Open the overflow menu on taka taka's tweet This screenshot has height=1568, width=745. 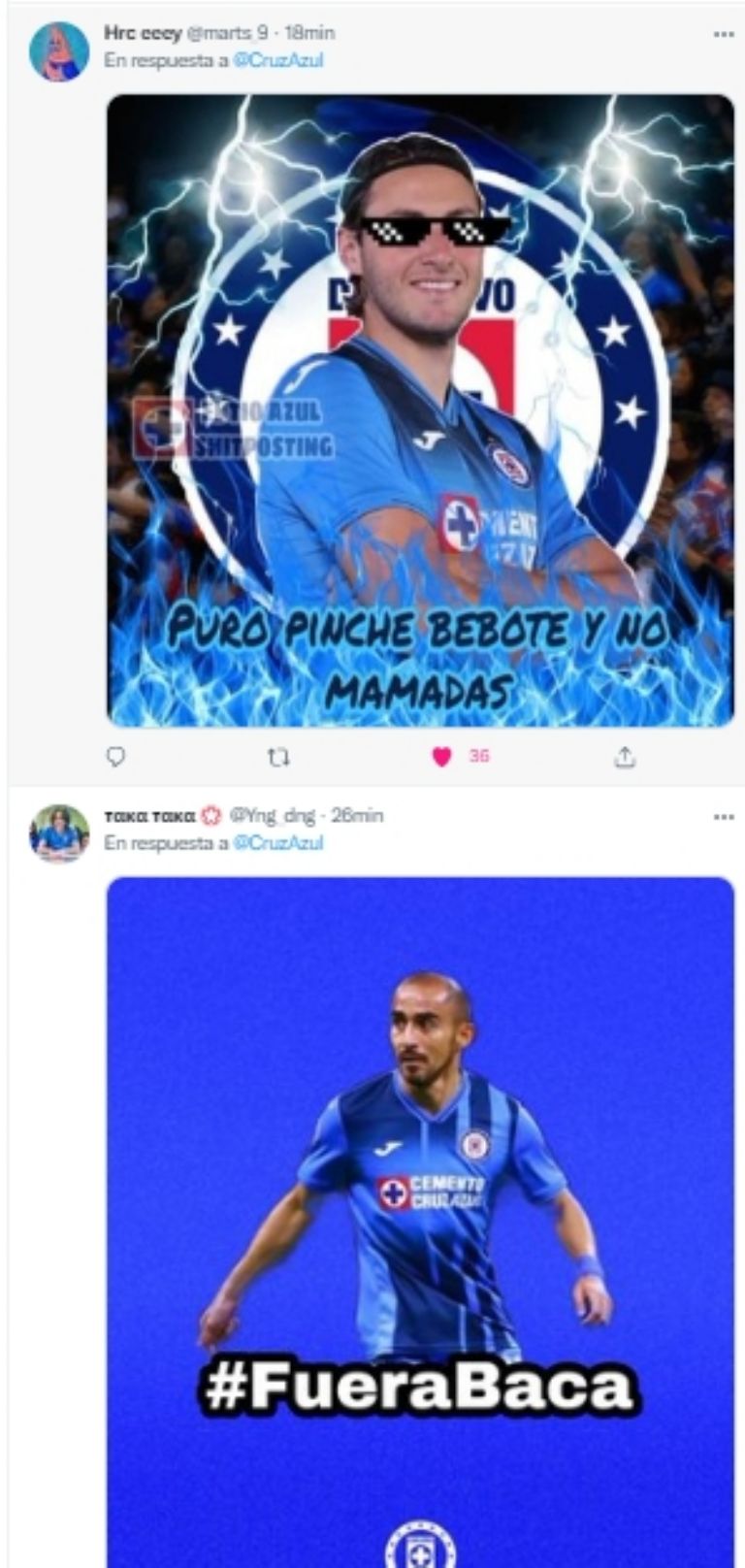[724, 816]
